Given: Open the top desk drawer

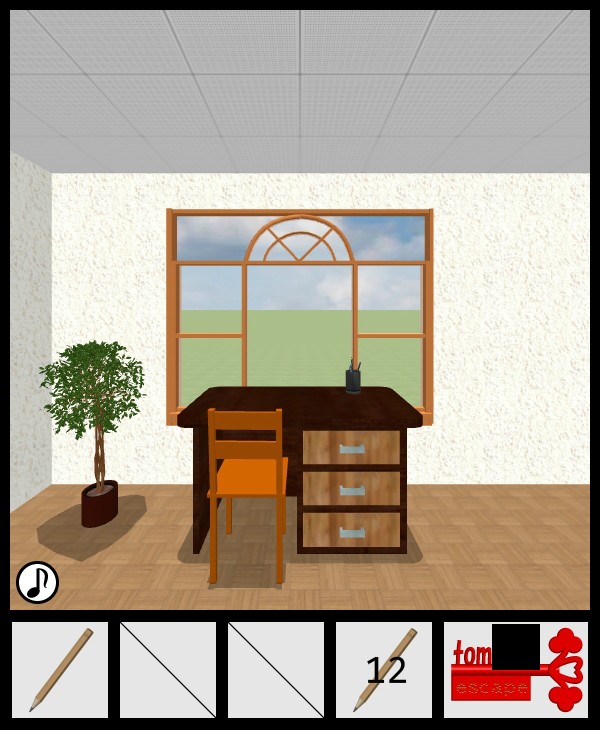Looking at the screenshot, I should point(352,448).
